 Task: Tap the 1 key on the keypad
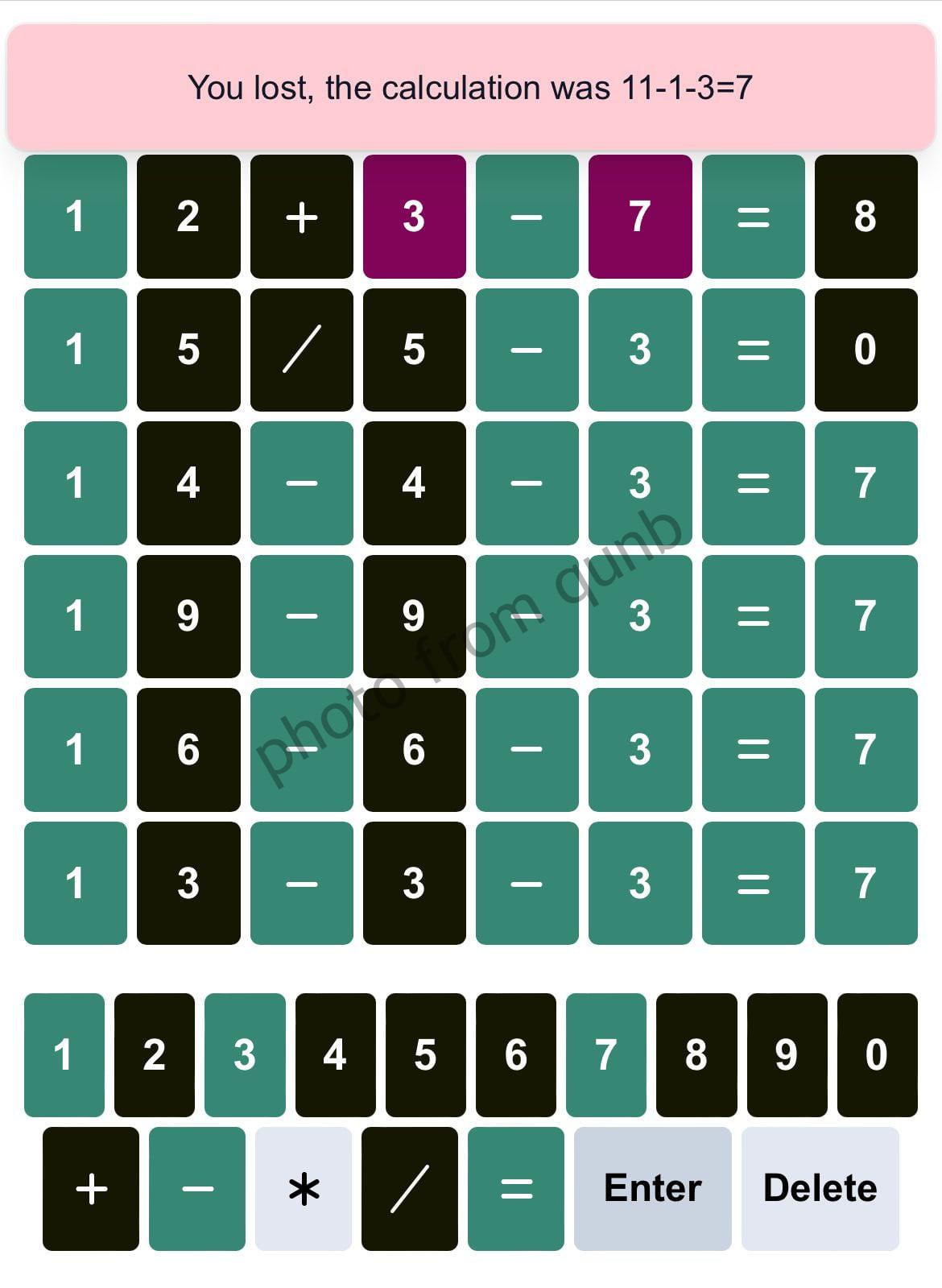coord(64,1054)
